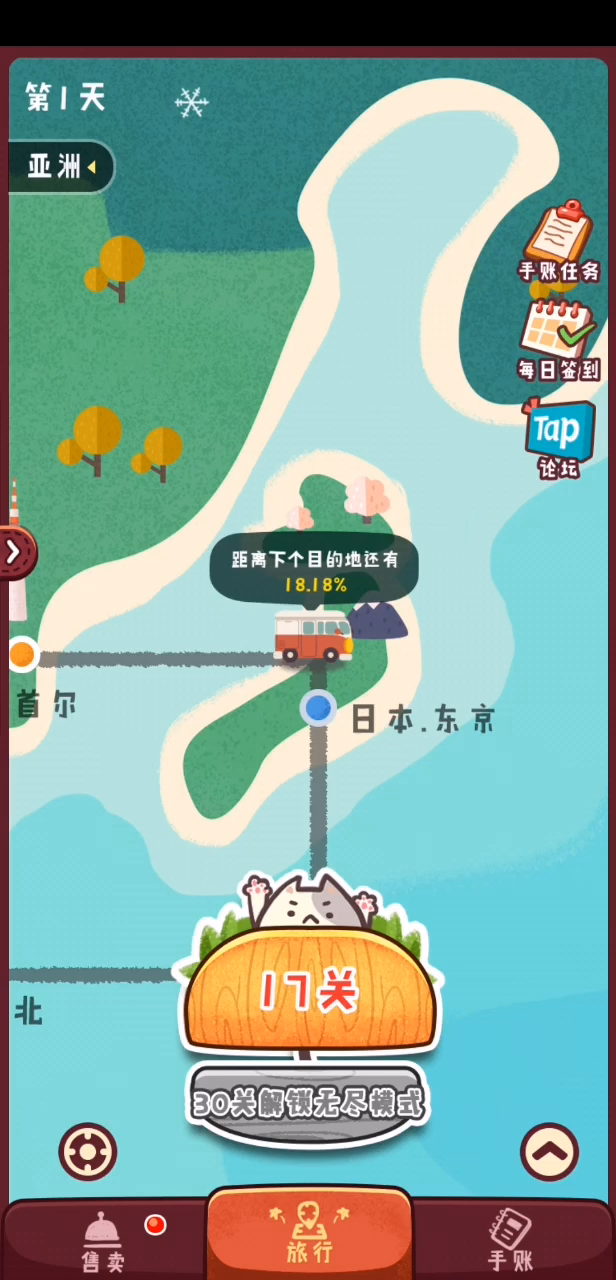The width and height of the screenshot is (616, 1280).
Task: Switch to the 售卖 tab
Action: pos(103,1240)
